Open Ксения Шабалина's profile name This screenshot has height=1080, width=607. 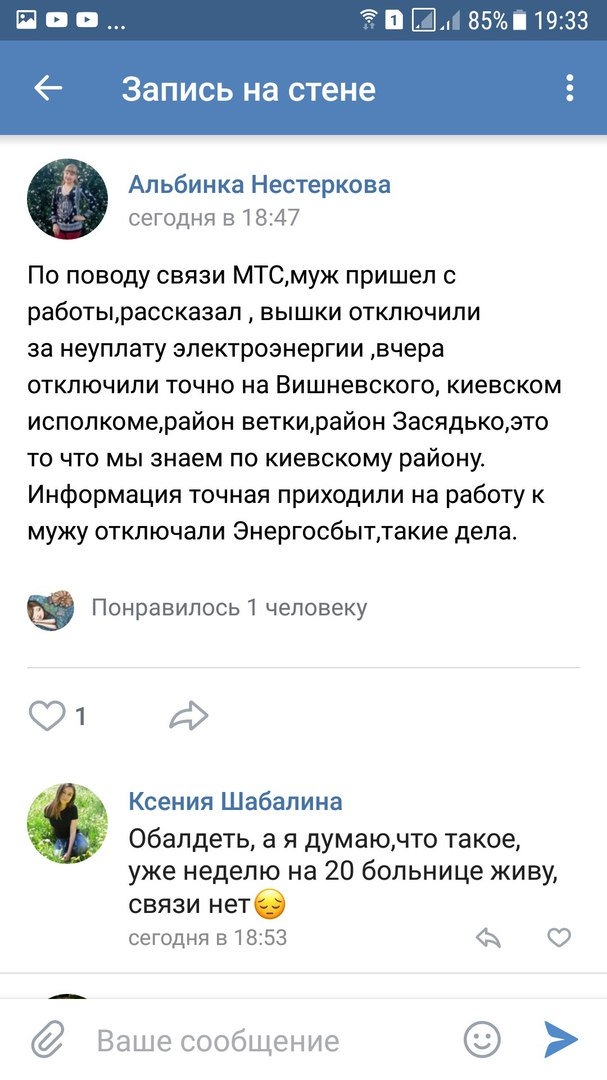235,800
